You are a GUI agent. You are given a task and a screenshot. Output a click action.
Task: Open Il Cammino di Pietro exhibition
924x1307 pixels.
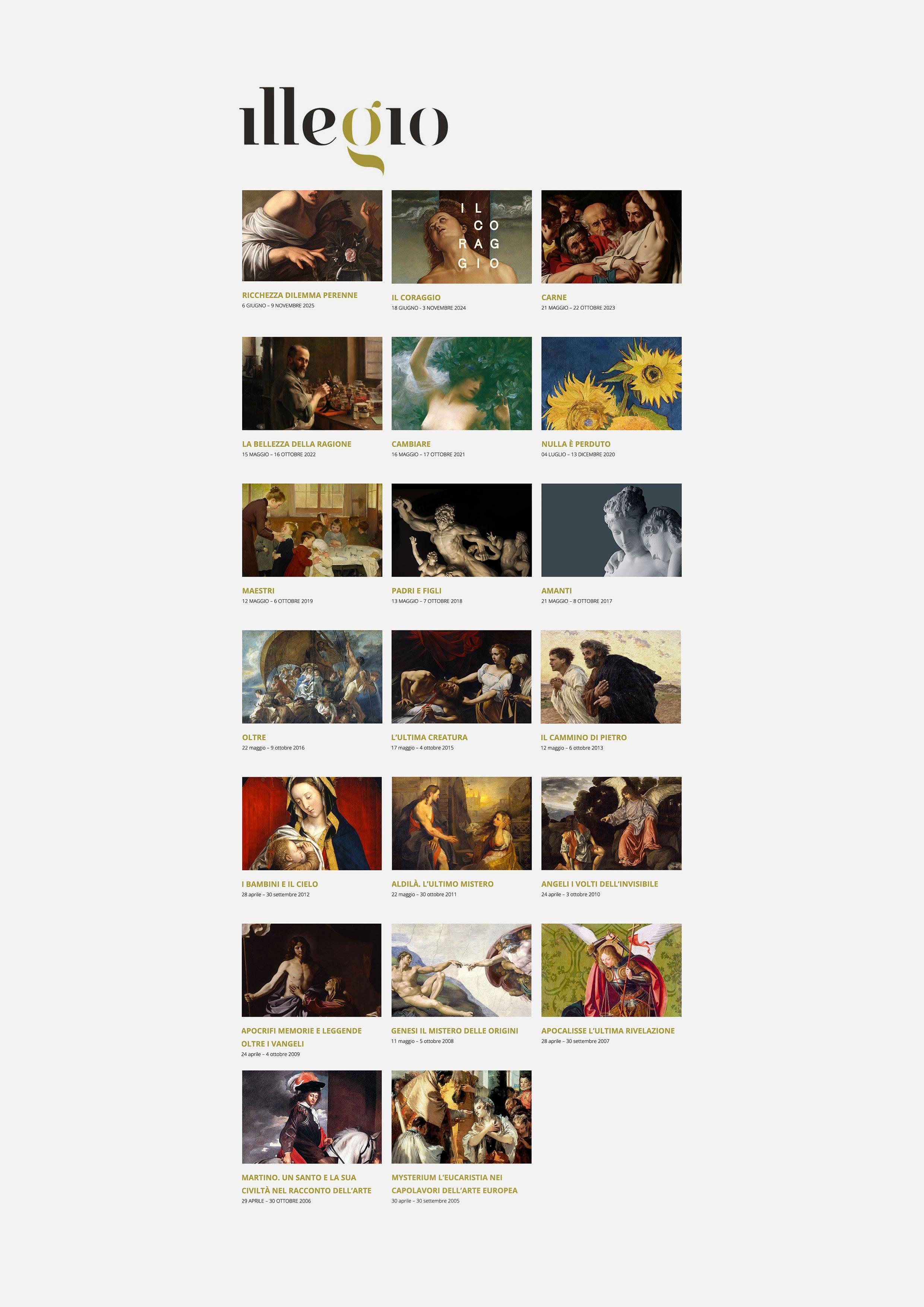[x=611, y=676]
